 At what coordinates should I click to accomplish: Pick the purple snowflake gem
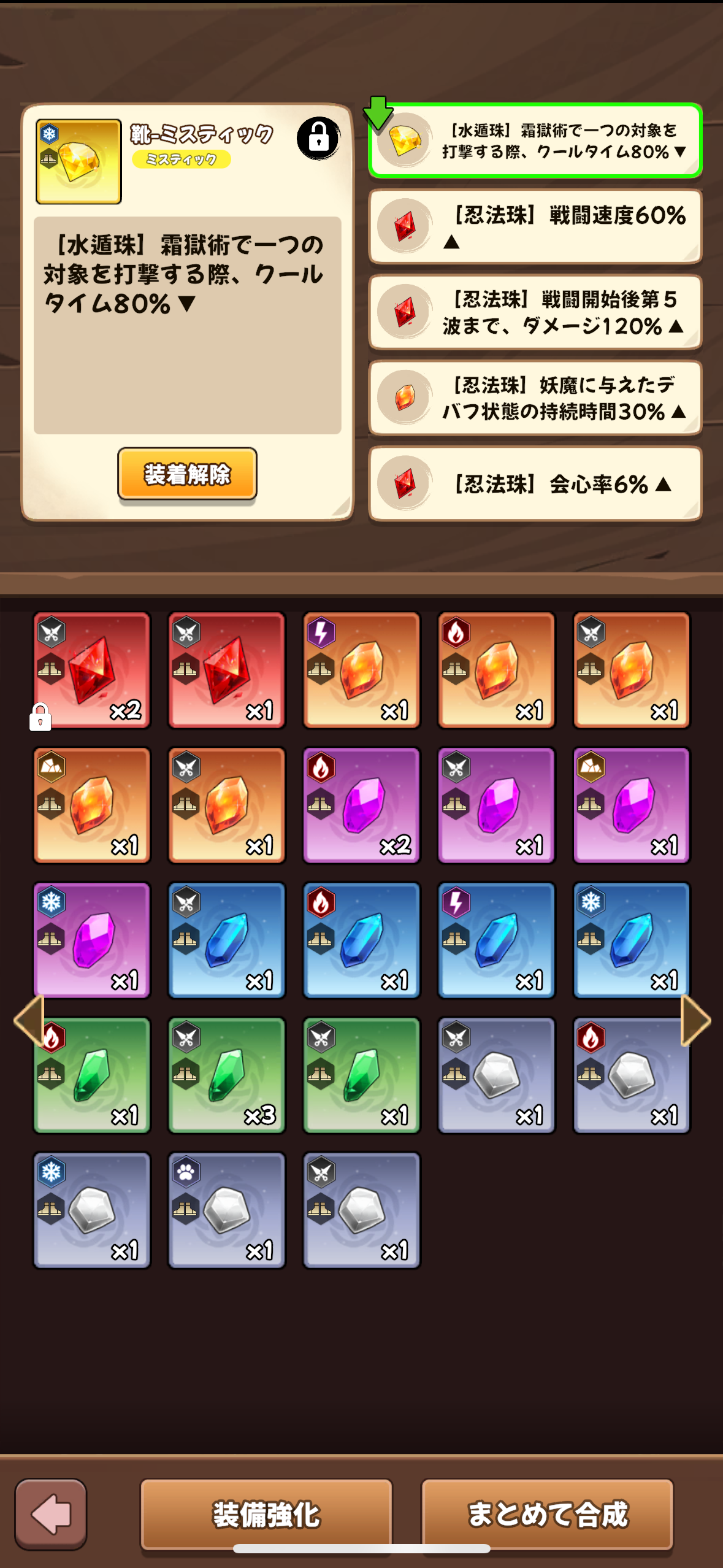click(x=91, y=940)
